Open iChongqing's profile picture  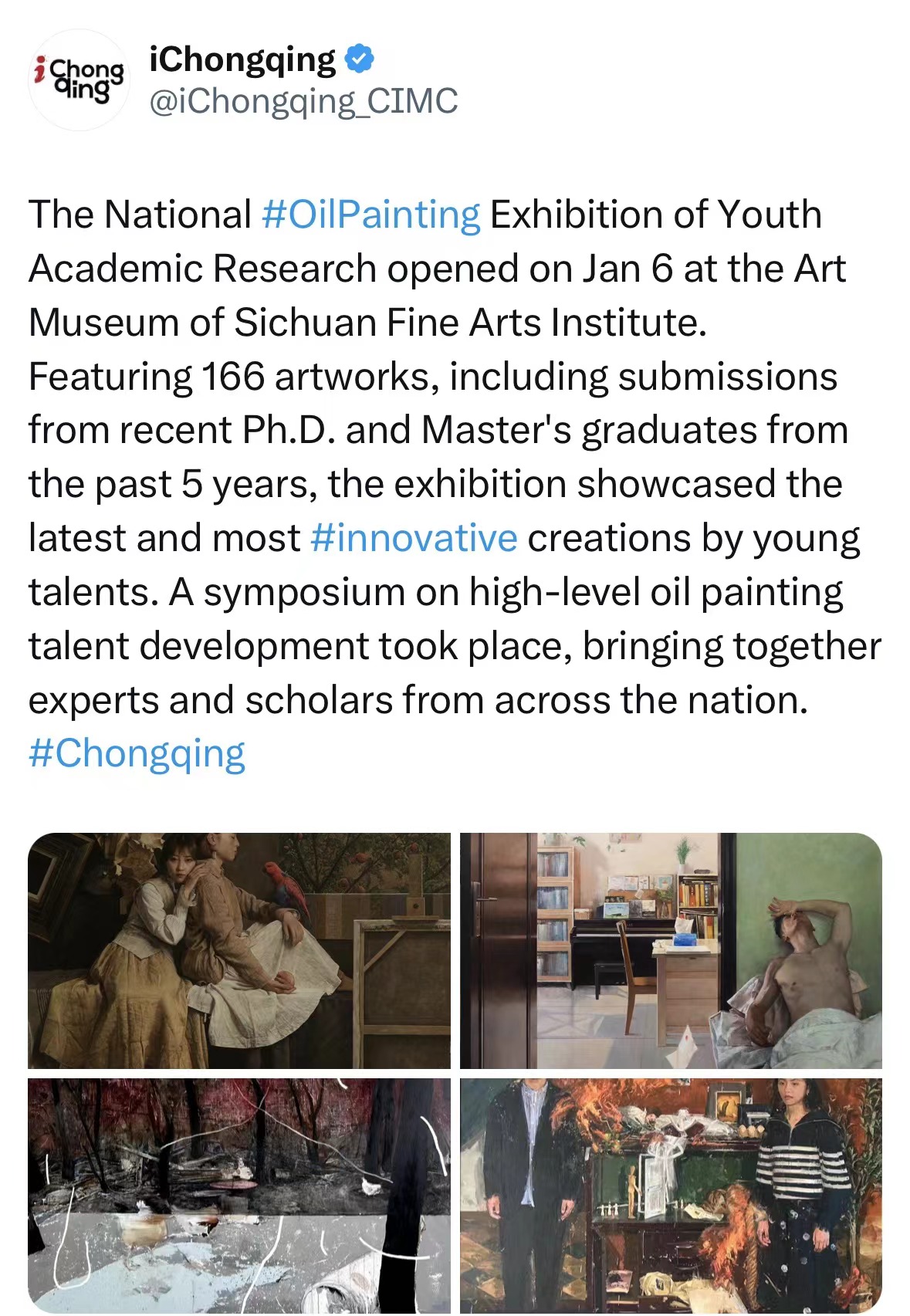pos(79,80)
